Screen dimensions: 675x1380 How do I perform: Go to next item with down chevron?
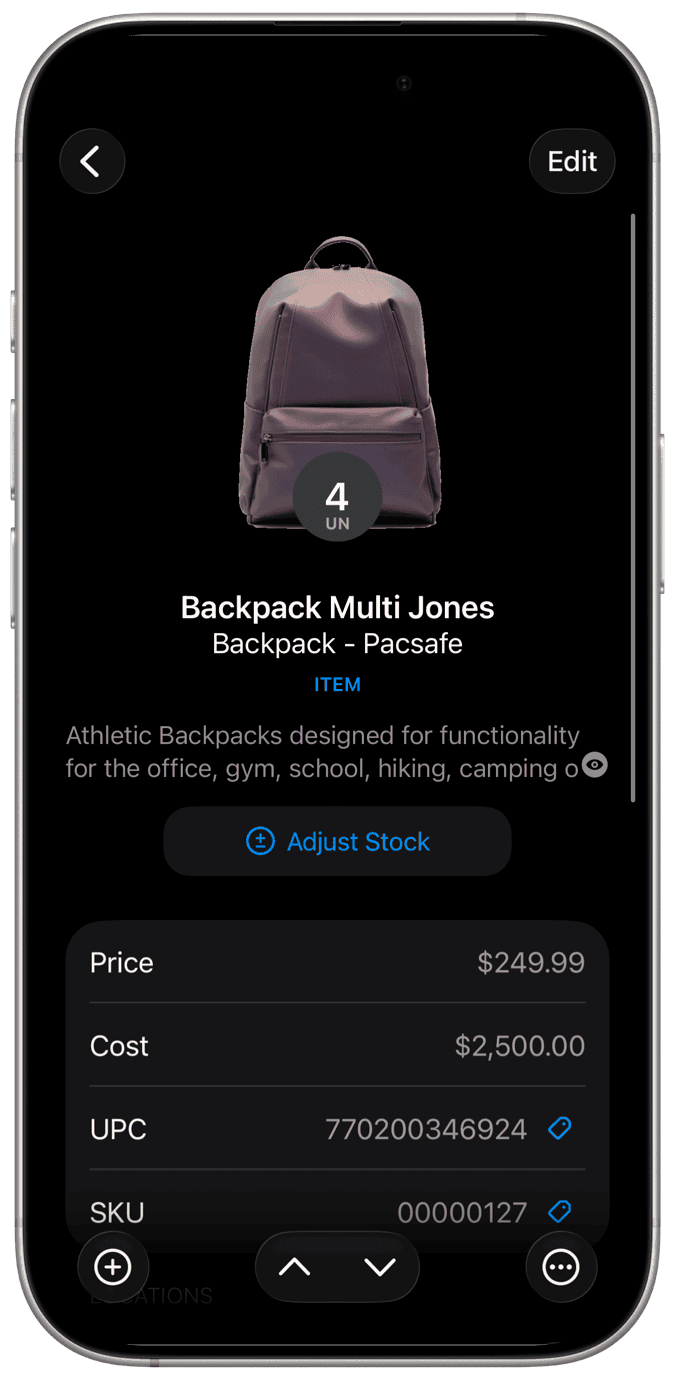click(x=380, y=1267)
